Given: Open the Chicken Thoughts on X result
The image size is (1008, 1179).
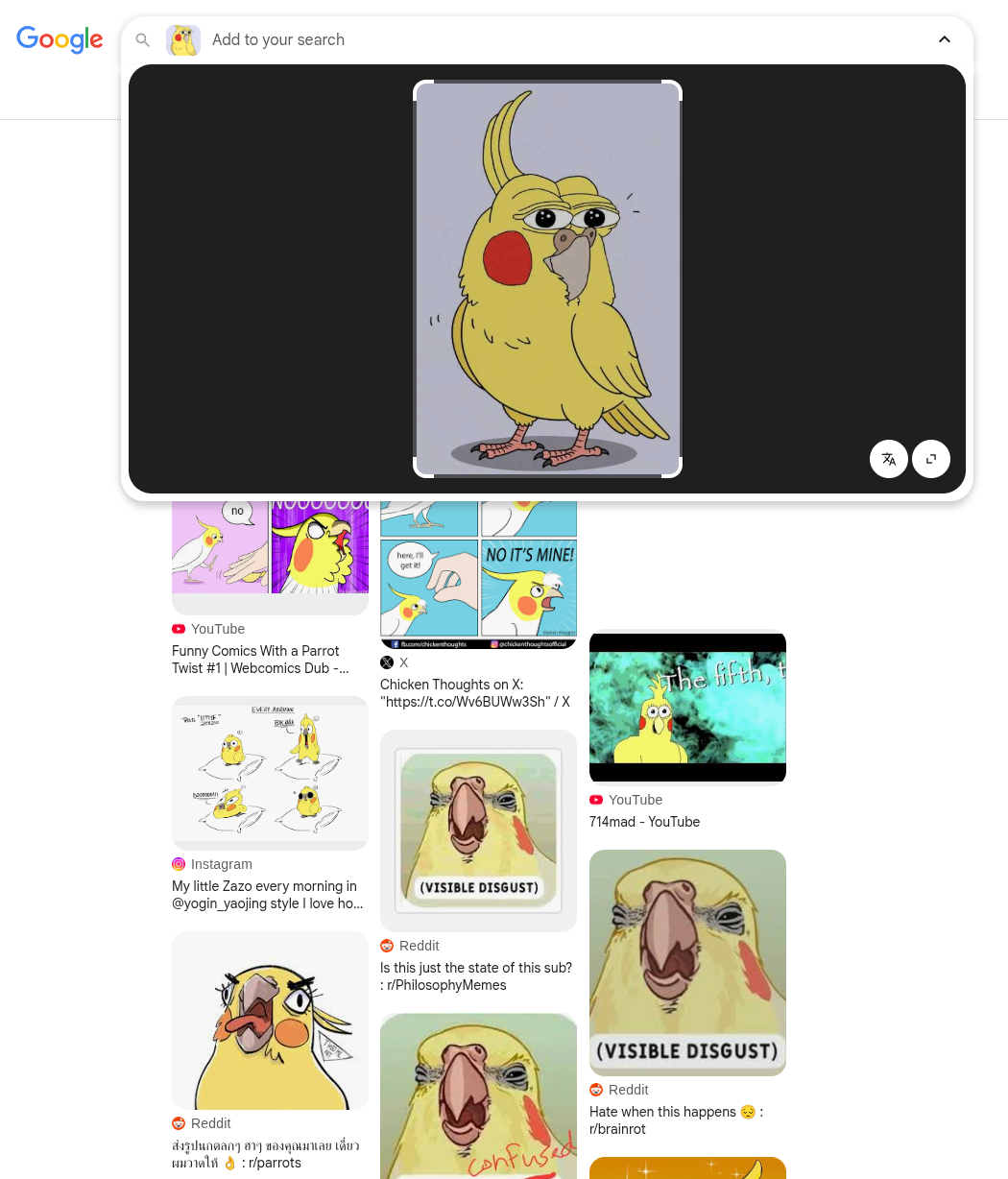Looking at the screenshot, I should [475, 693].
